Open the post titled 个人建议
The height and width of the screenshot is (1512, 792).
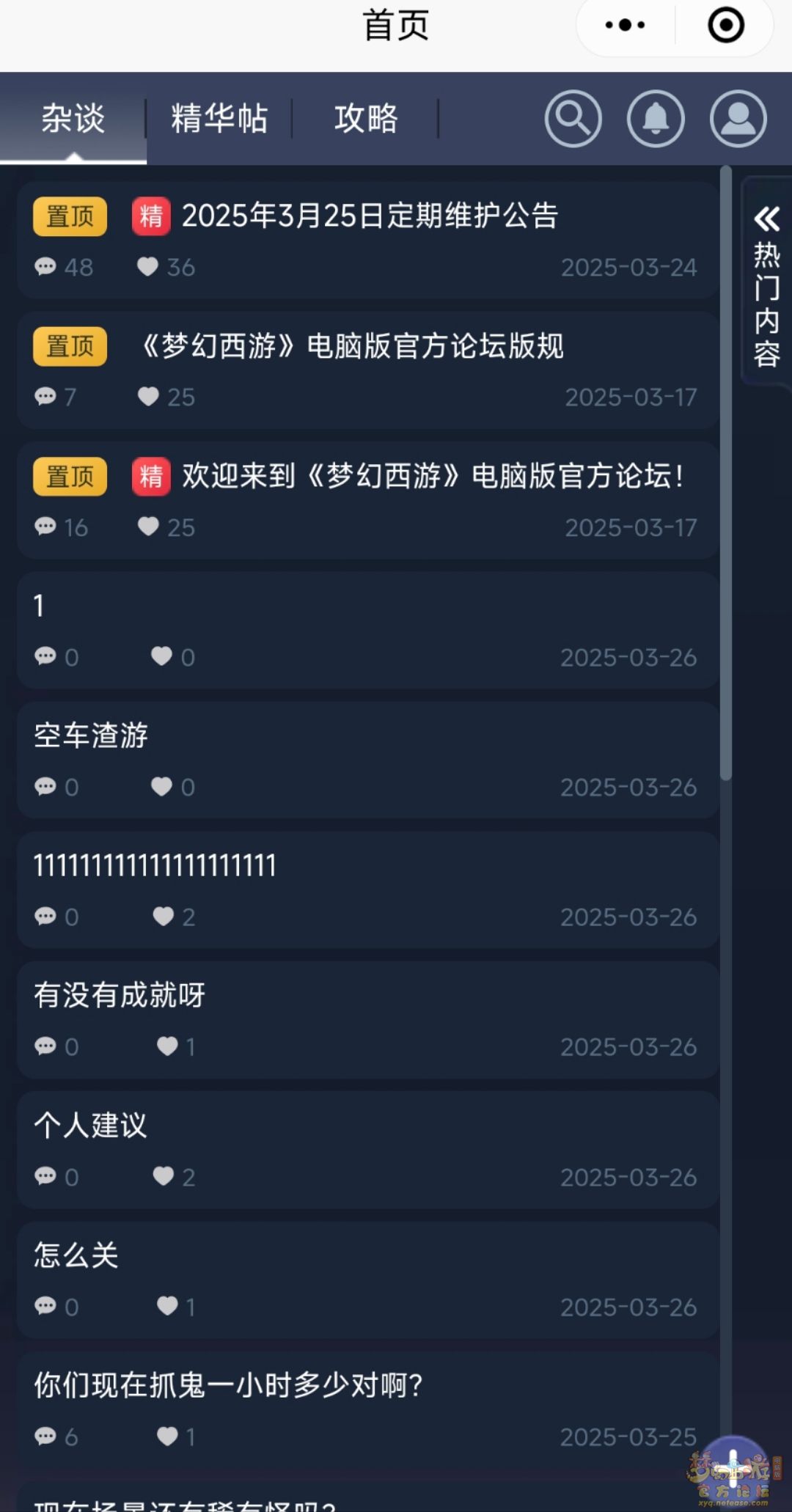tap(368, 1150)
